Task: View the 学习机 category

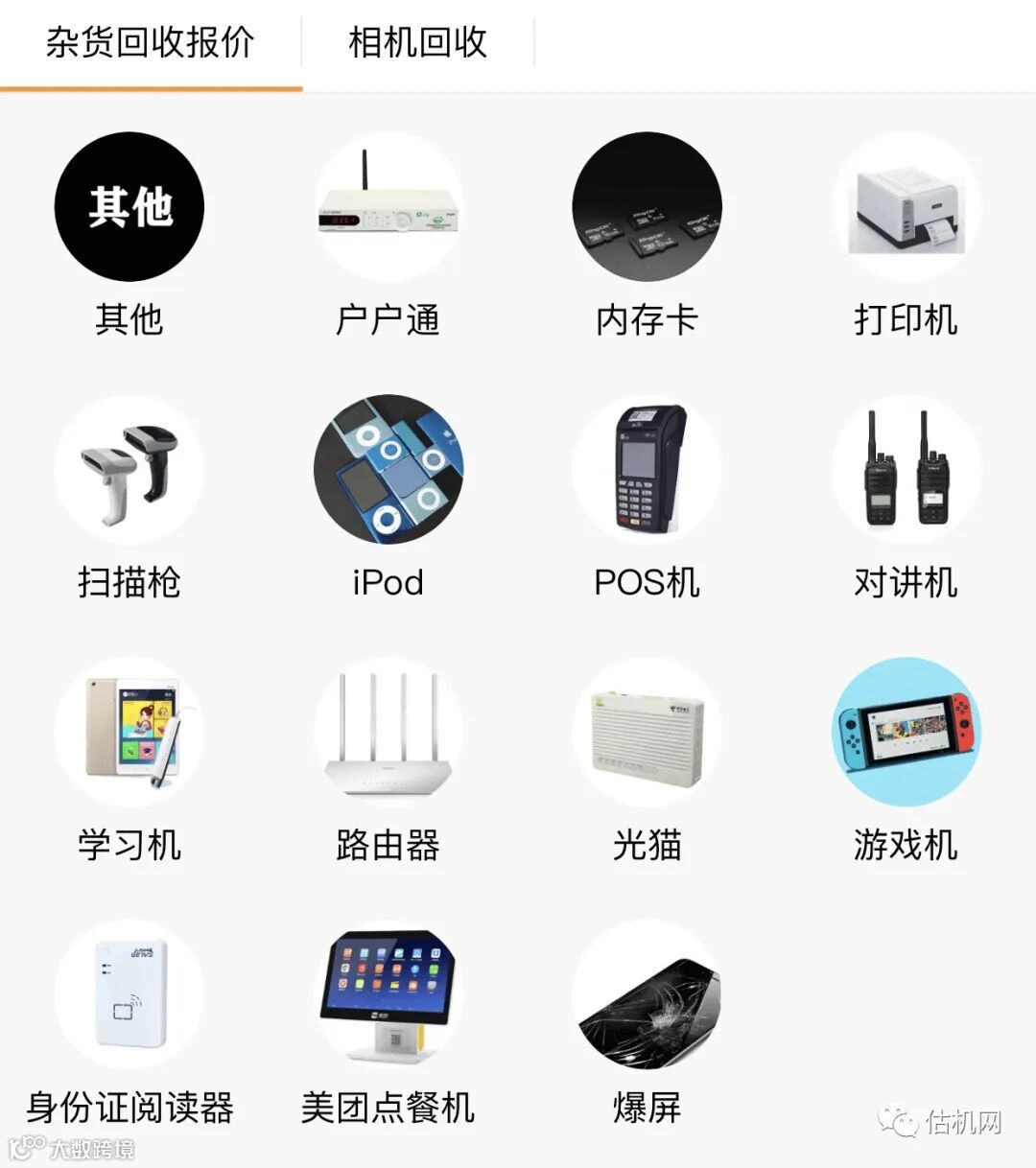Action: pos(129,733)
